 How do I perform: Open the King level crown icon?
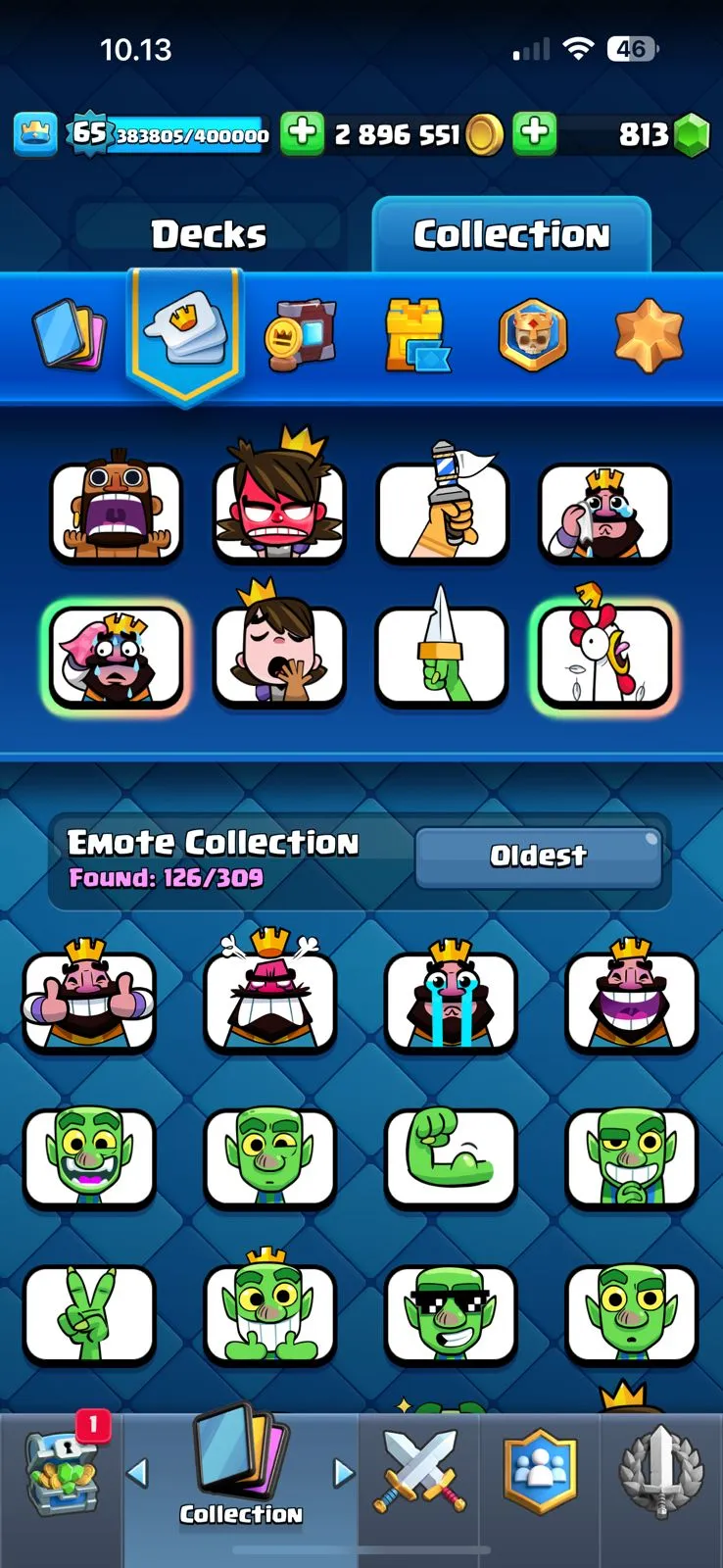pos(35,134)
